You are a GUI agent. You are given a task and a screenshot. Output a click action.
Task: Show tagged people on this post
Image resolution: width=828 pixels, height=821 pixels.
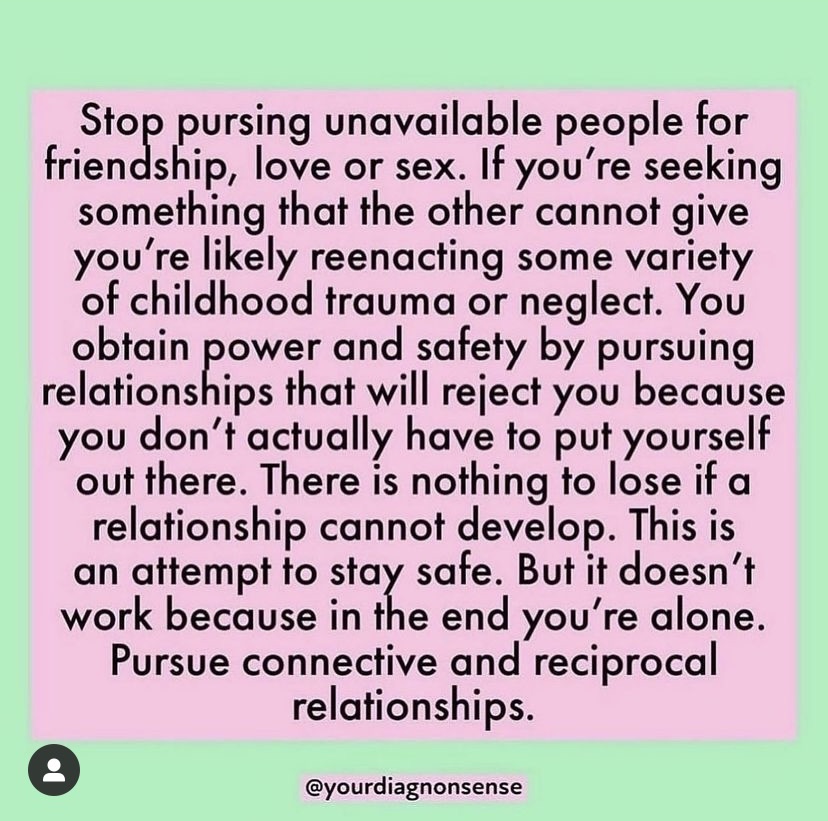(54, 770)
